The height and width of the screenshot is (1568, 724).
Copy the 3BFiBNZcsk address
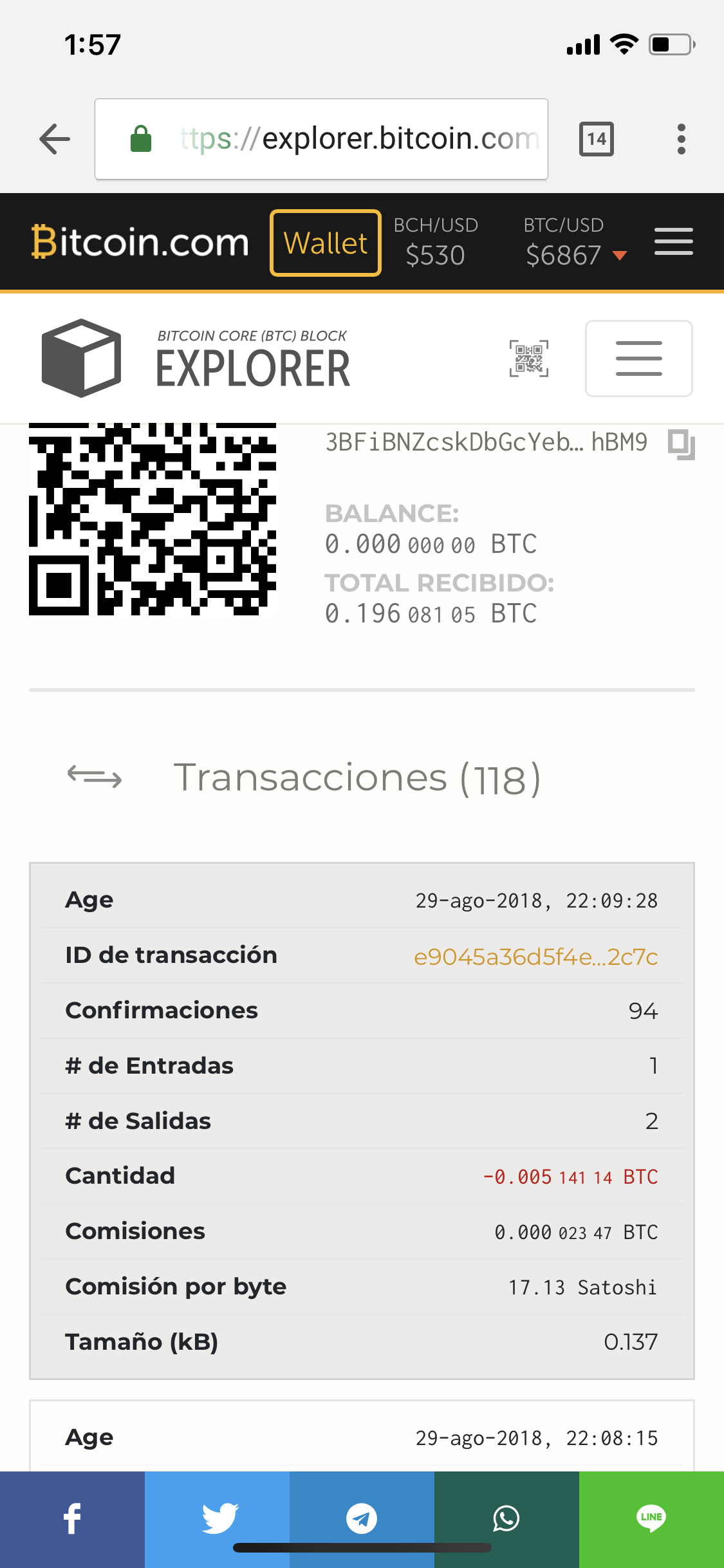682,444
